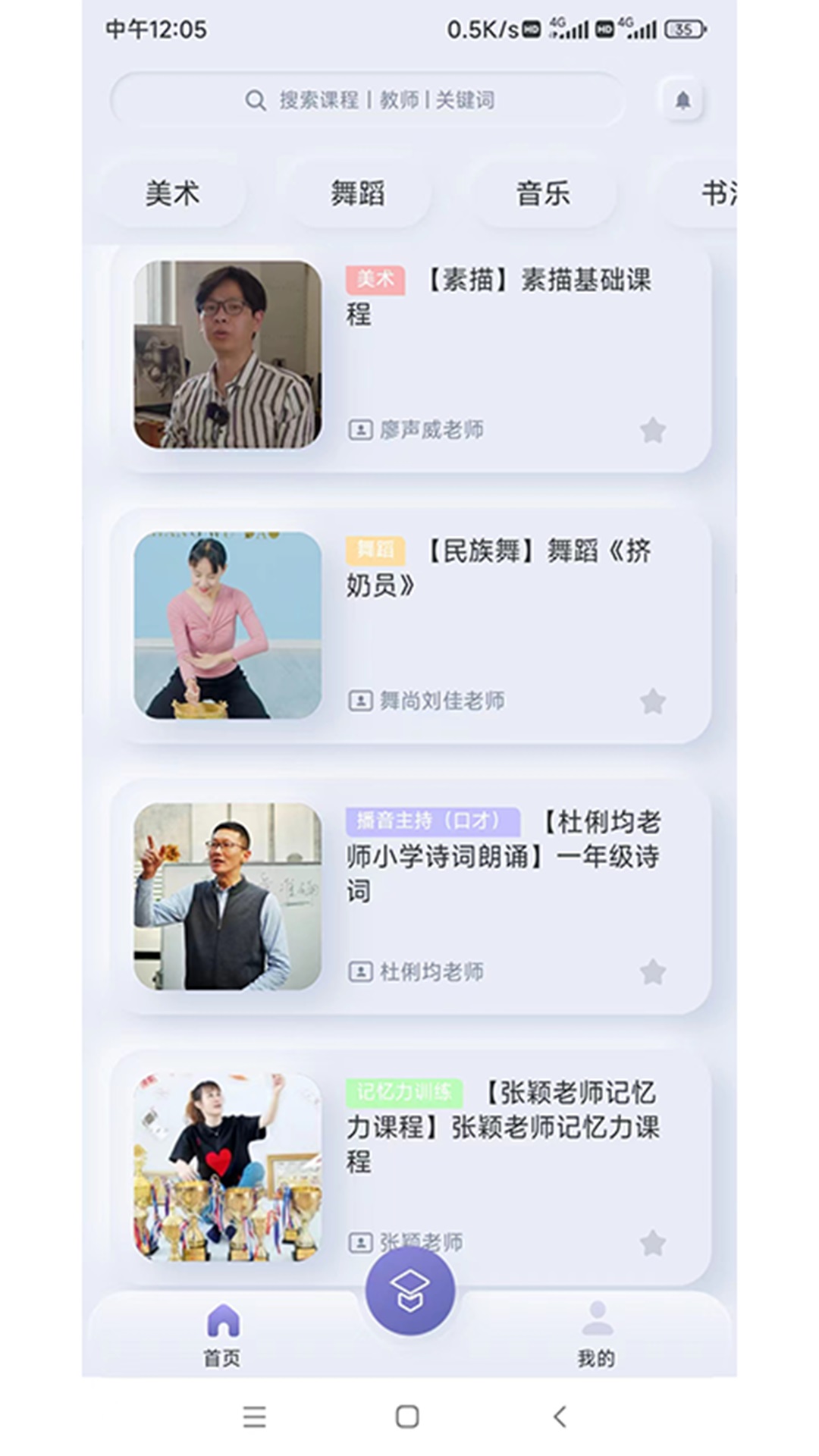The height and width of the screenshot is (1456, 819).
Task: Go back using the system back button
Action: tap(560, 1417)
